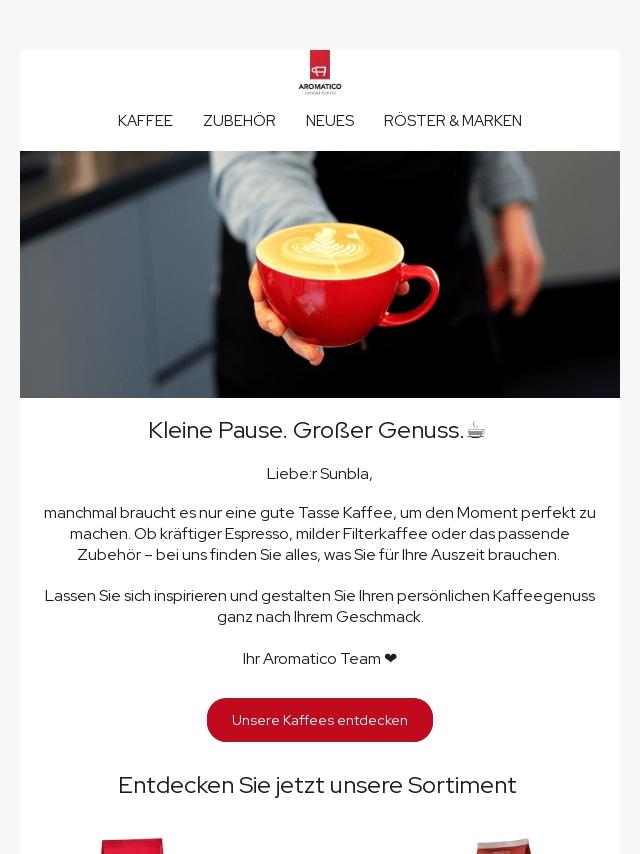Go to the ZUBEHÖR category
This screenshot has width=640, height=854.
point(239,121)
